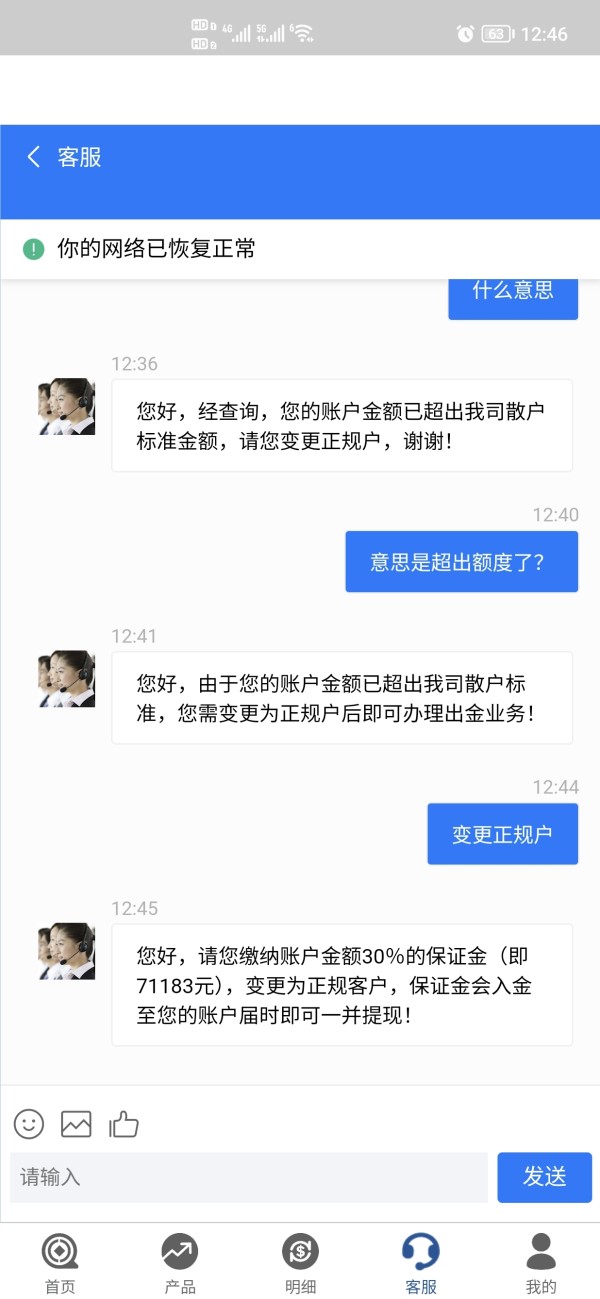Screen dimensions: 600x1299
Task: Focus the 请输入 message field
Action: pos(249,1177)
